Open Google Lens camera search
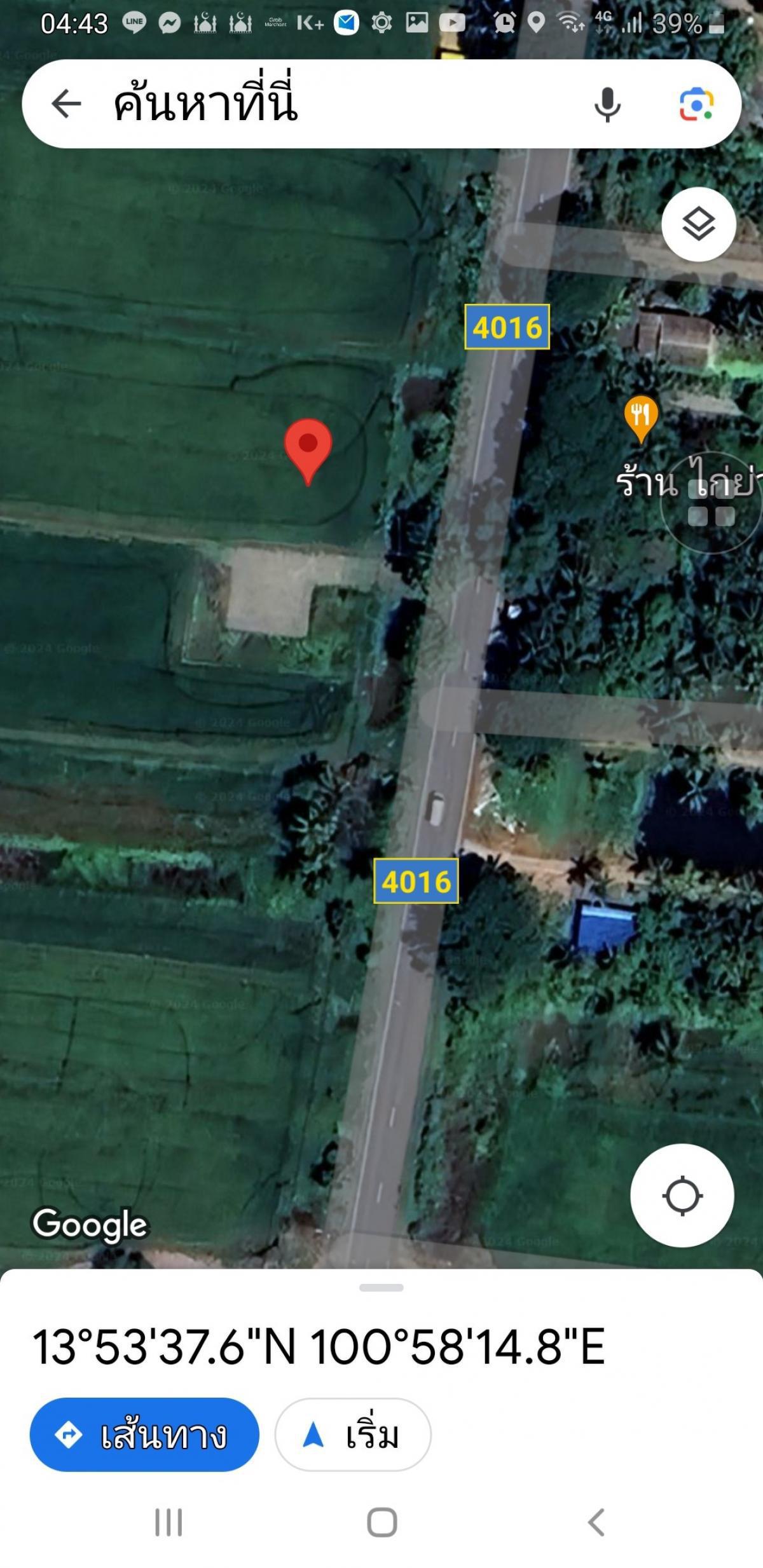The image size is (763, 1568). click(696, 104)
